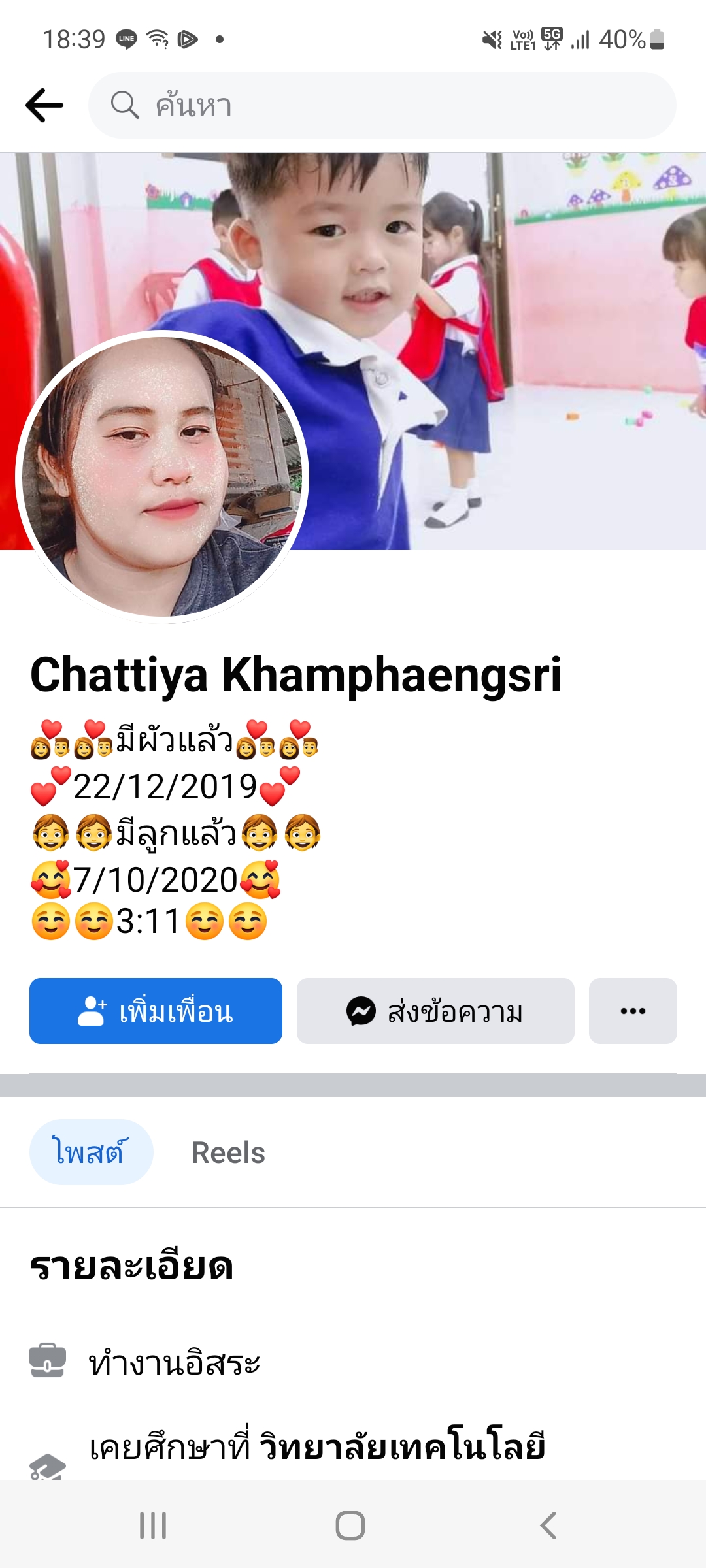
Task: Add friend with เพิ่มเพื่อน button
Action: pos(156,1011)
